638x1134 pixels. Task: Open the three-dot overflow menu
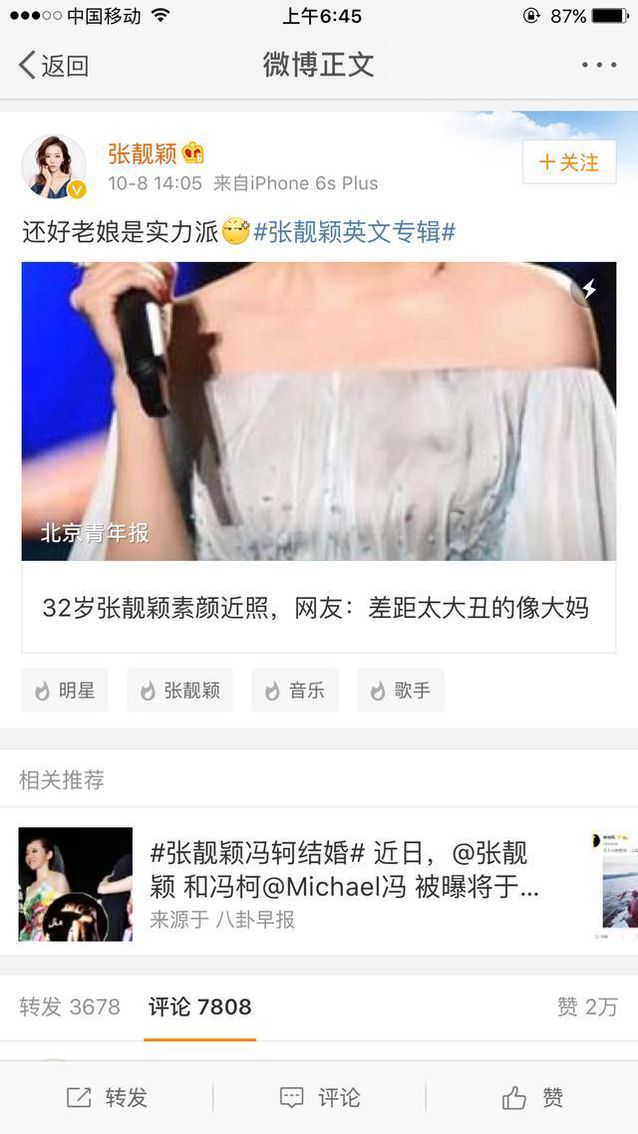pos(598,66)
